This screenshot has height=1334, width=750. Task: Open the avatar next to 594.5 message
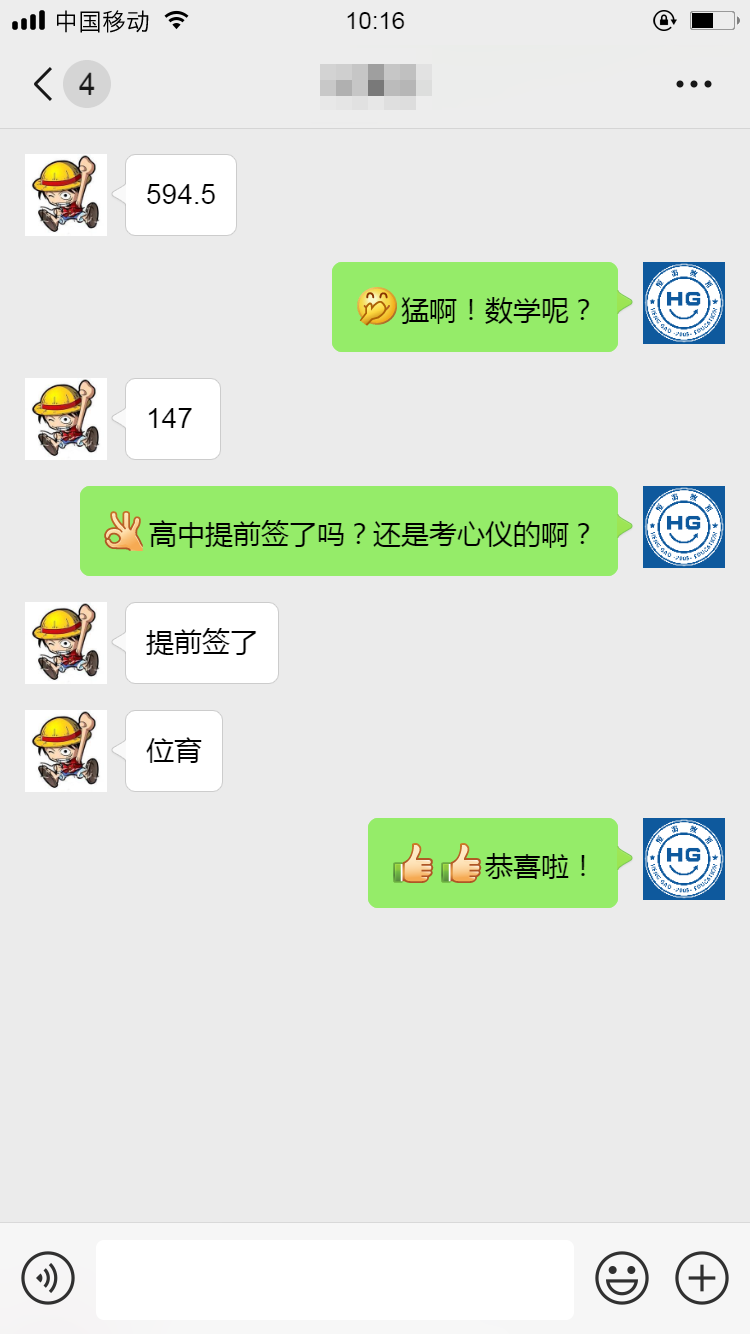[66, 195]
